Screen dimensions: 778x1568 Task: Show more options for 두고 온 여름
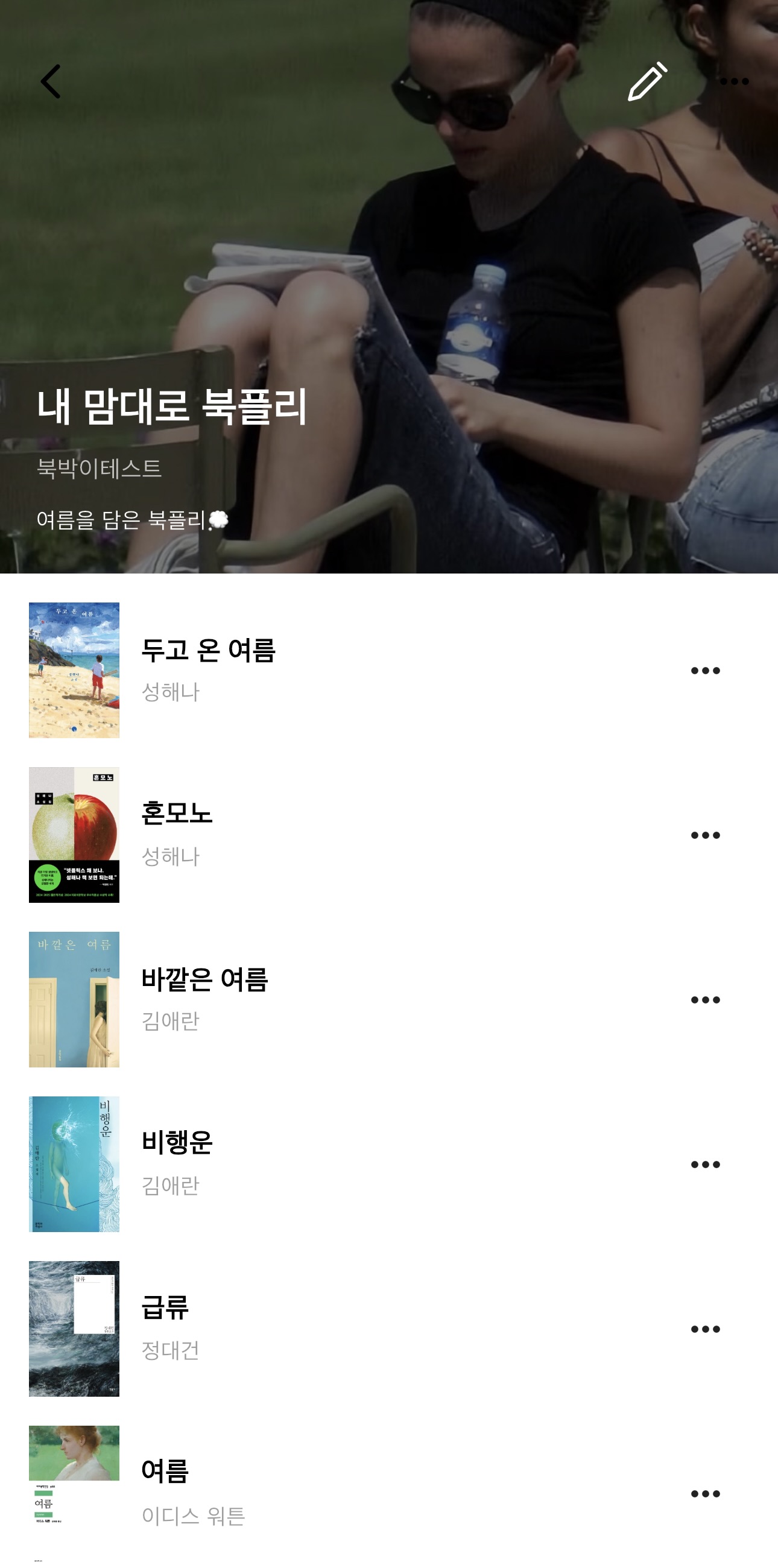click(705, 671)
